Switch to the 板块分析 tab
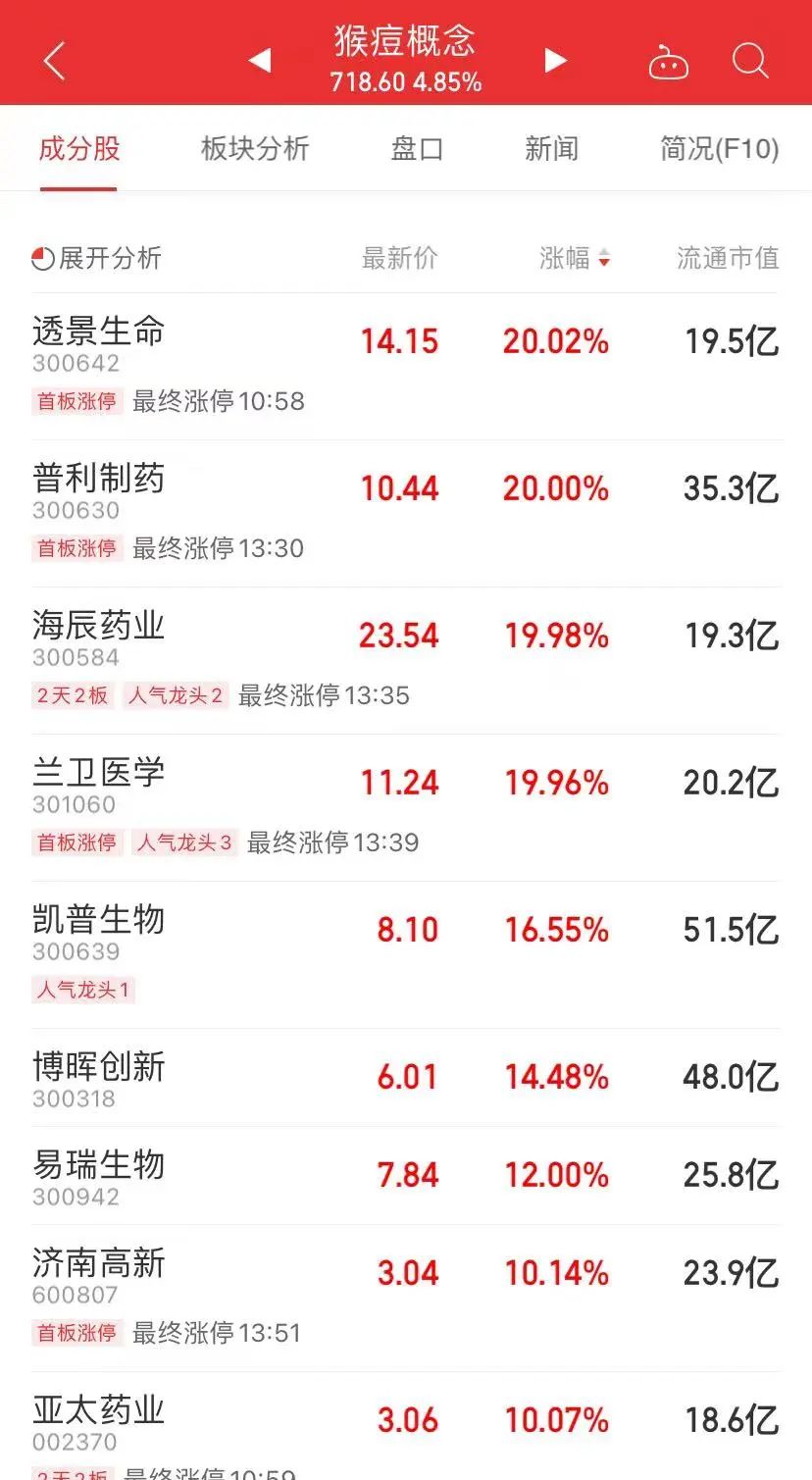Image resolution: width=812 pixels, height=1480 pixels. coord(255,149)
